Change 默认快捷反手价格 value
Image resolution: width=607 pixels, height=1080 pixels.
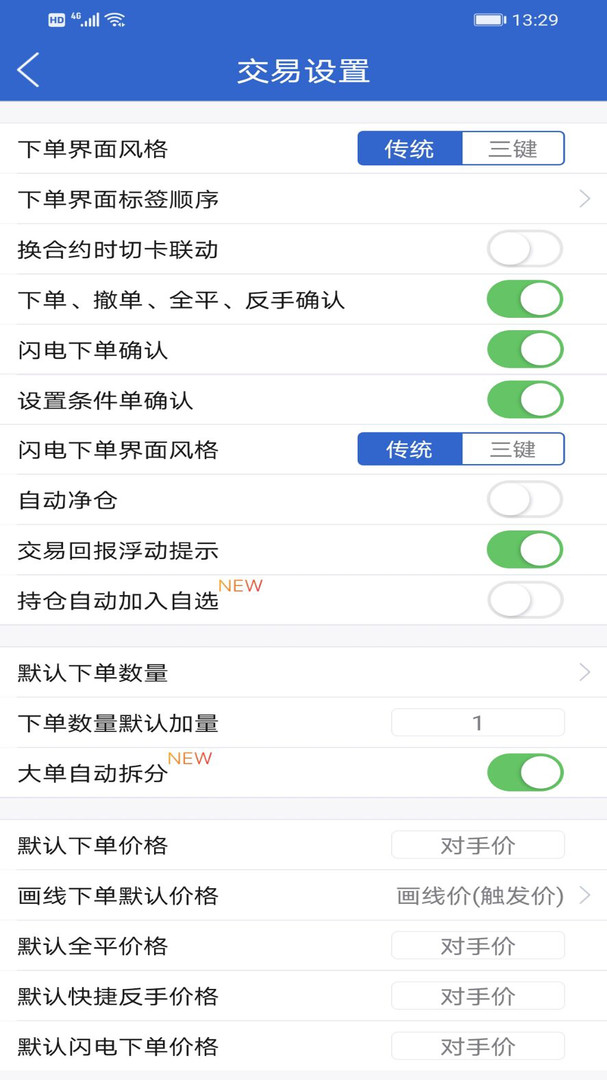tap(477, 995)
